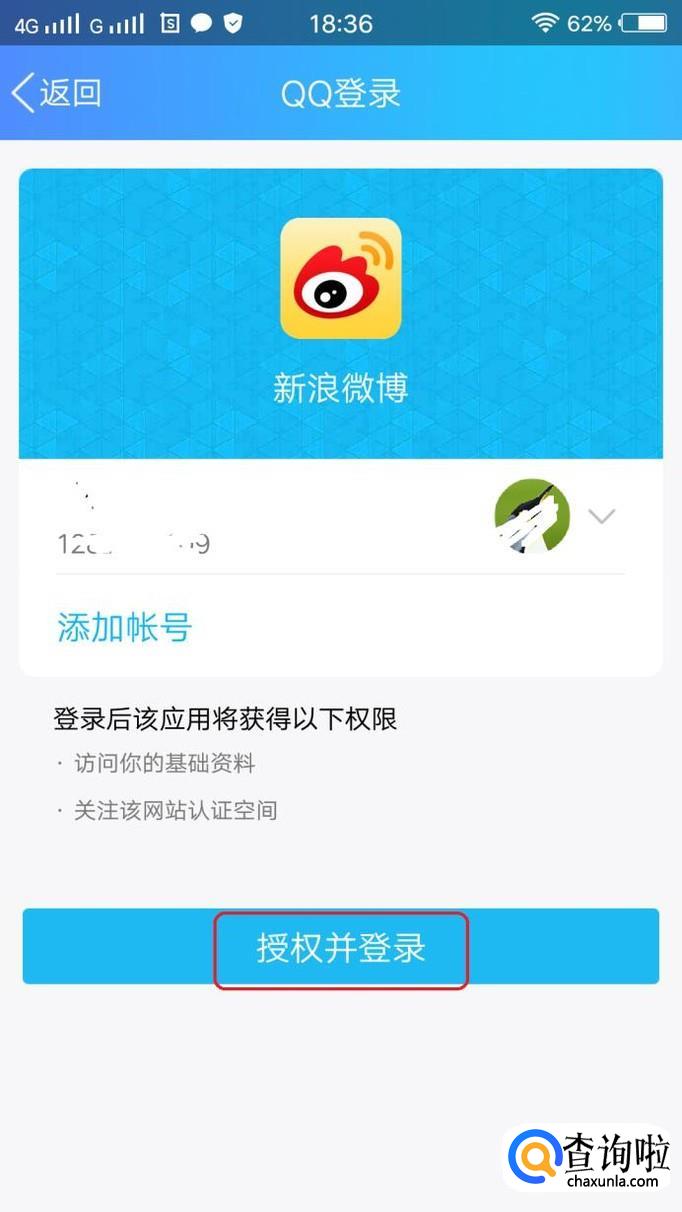682x1212 pixels.
Task: Go back using the 返回 button
Action: pos(57,93)
